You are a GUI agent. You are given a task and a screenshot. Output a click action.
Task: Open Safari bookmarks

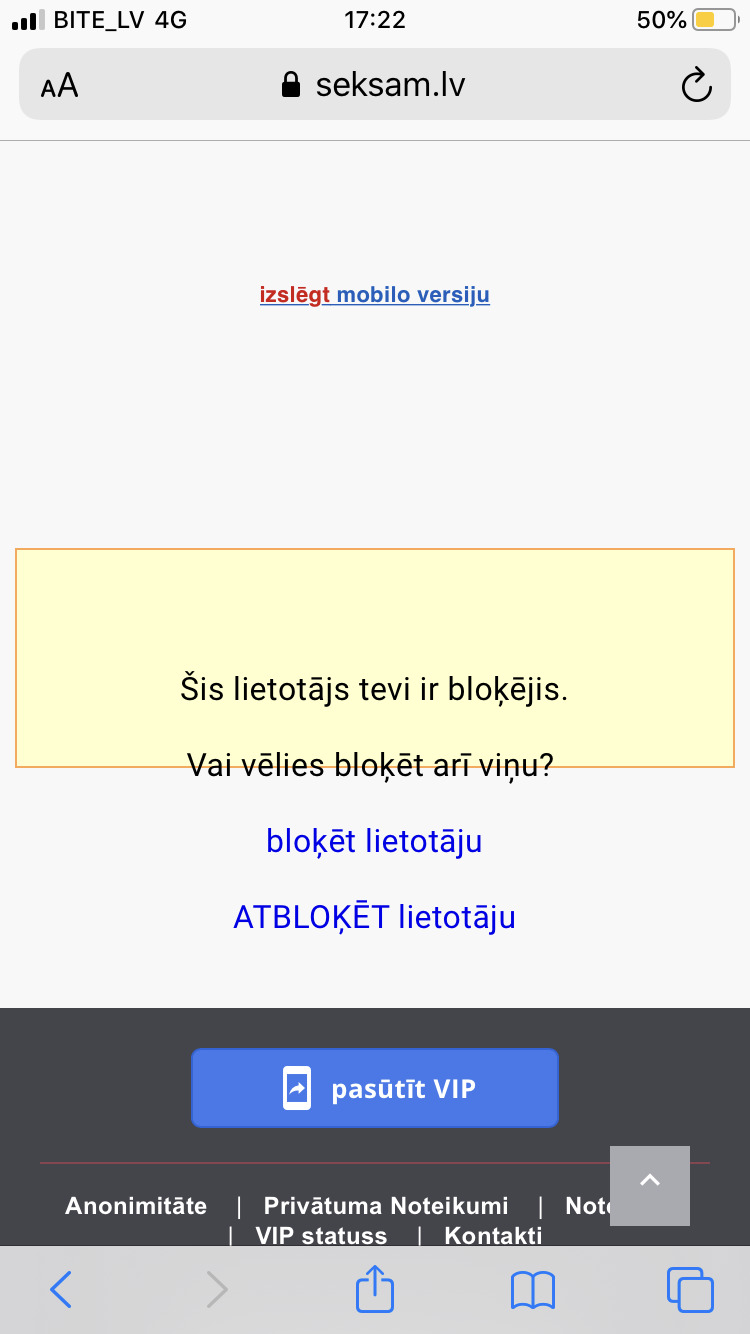click(x=532, y=1290)
